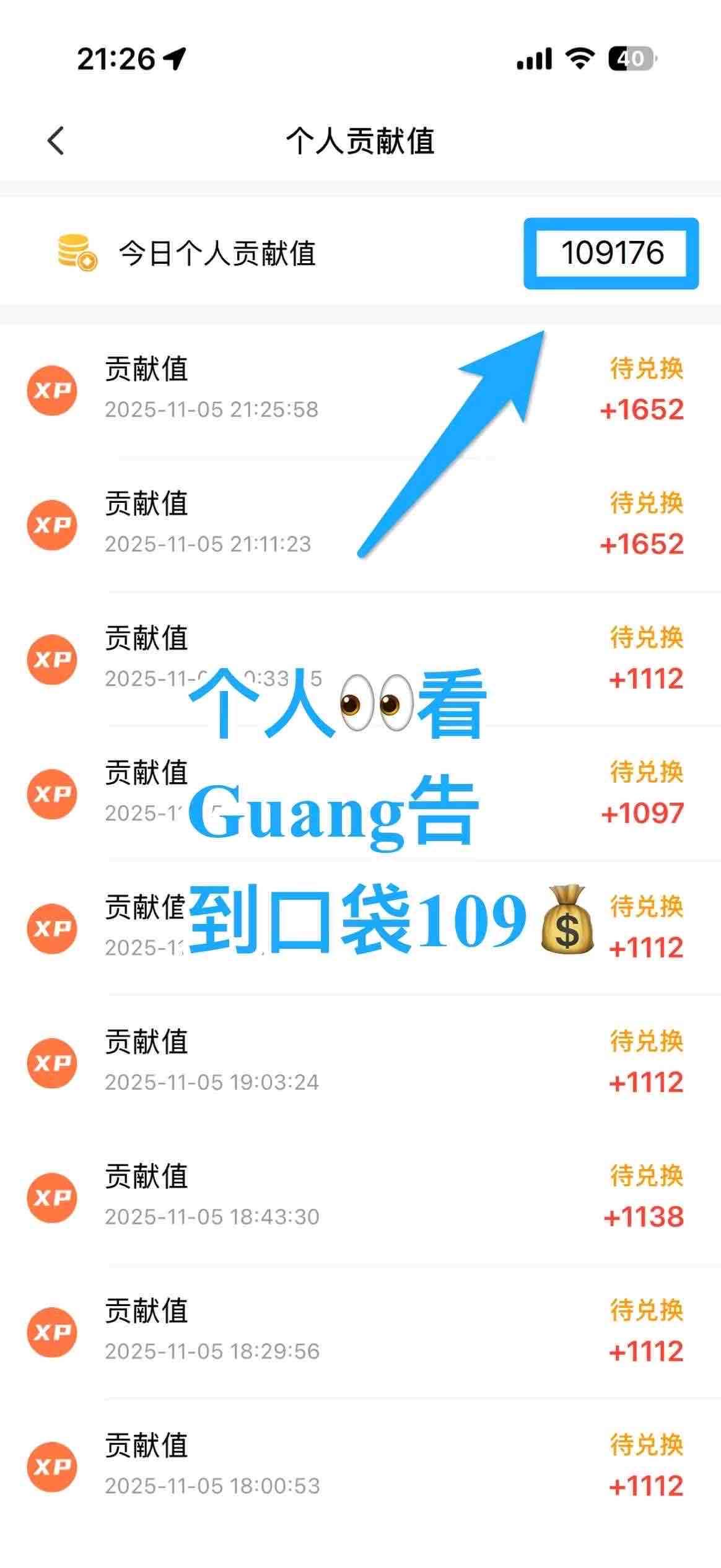Tap the 个人贡献值 page title

point(360,140)
